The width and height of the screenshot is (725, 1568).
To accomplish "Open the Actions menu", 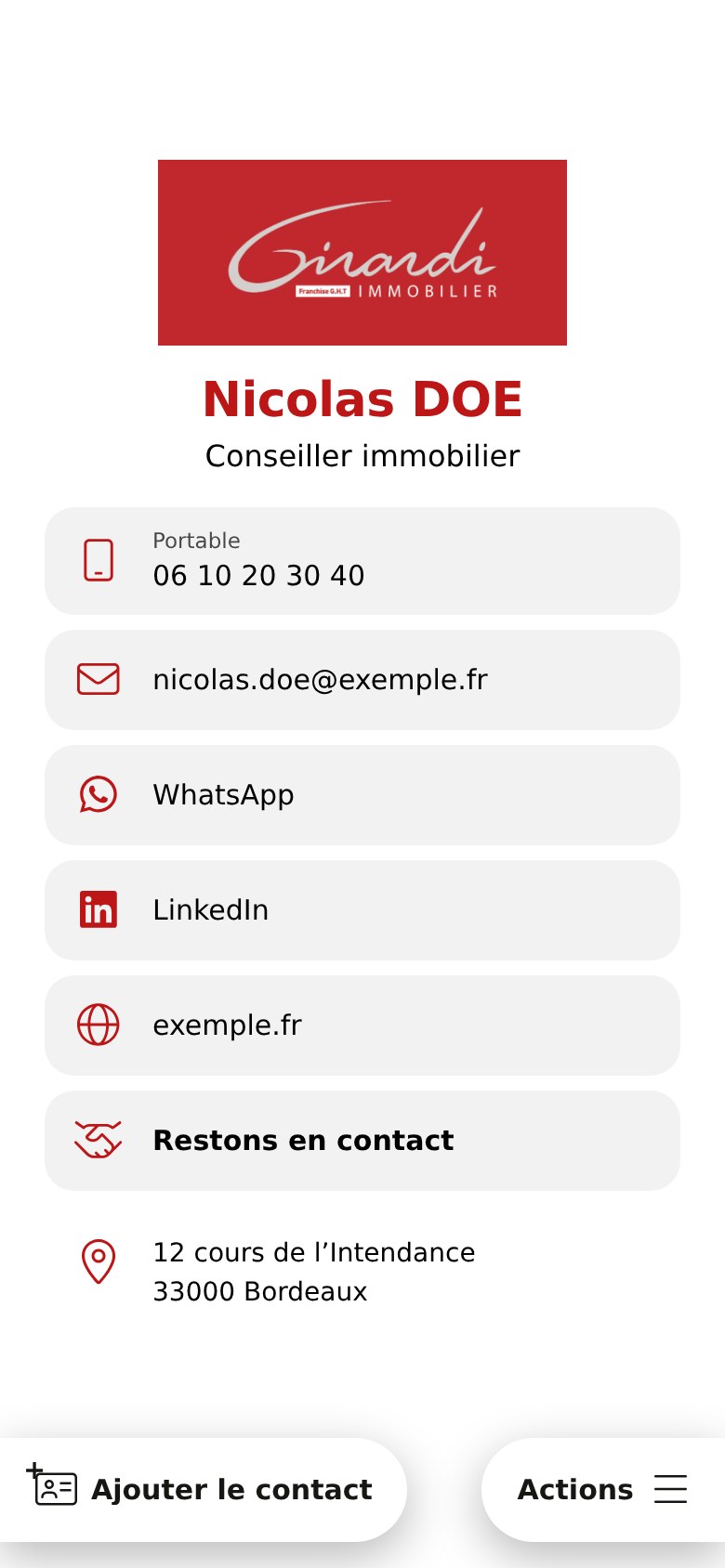I will [x=603, y=1490].
